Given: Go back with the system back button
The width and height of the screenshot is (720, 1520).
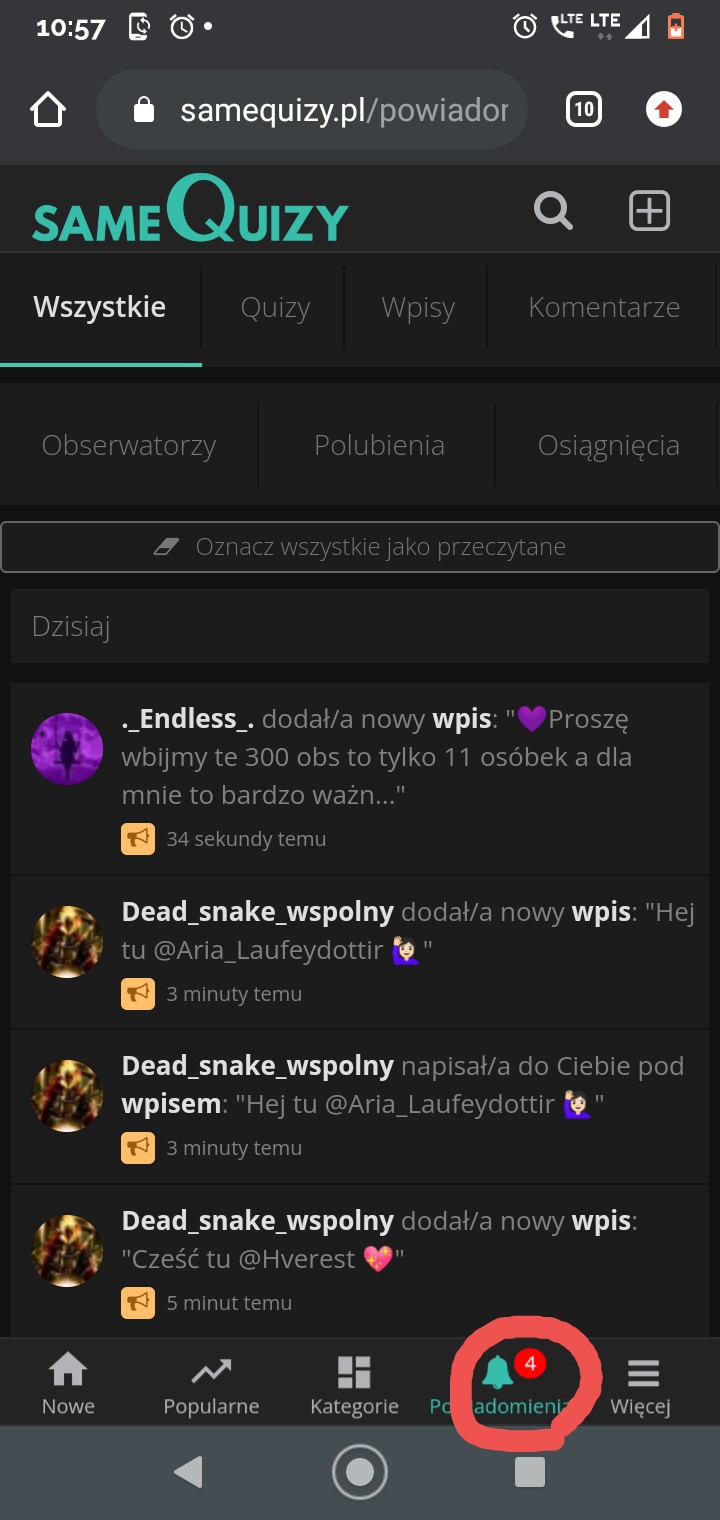Looking at the screenshot, I should [x=188, y=1472].
